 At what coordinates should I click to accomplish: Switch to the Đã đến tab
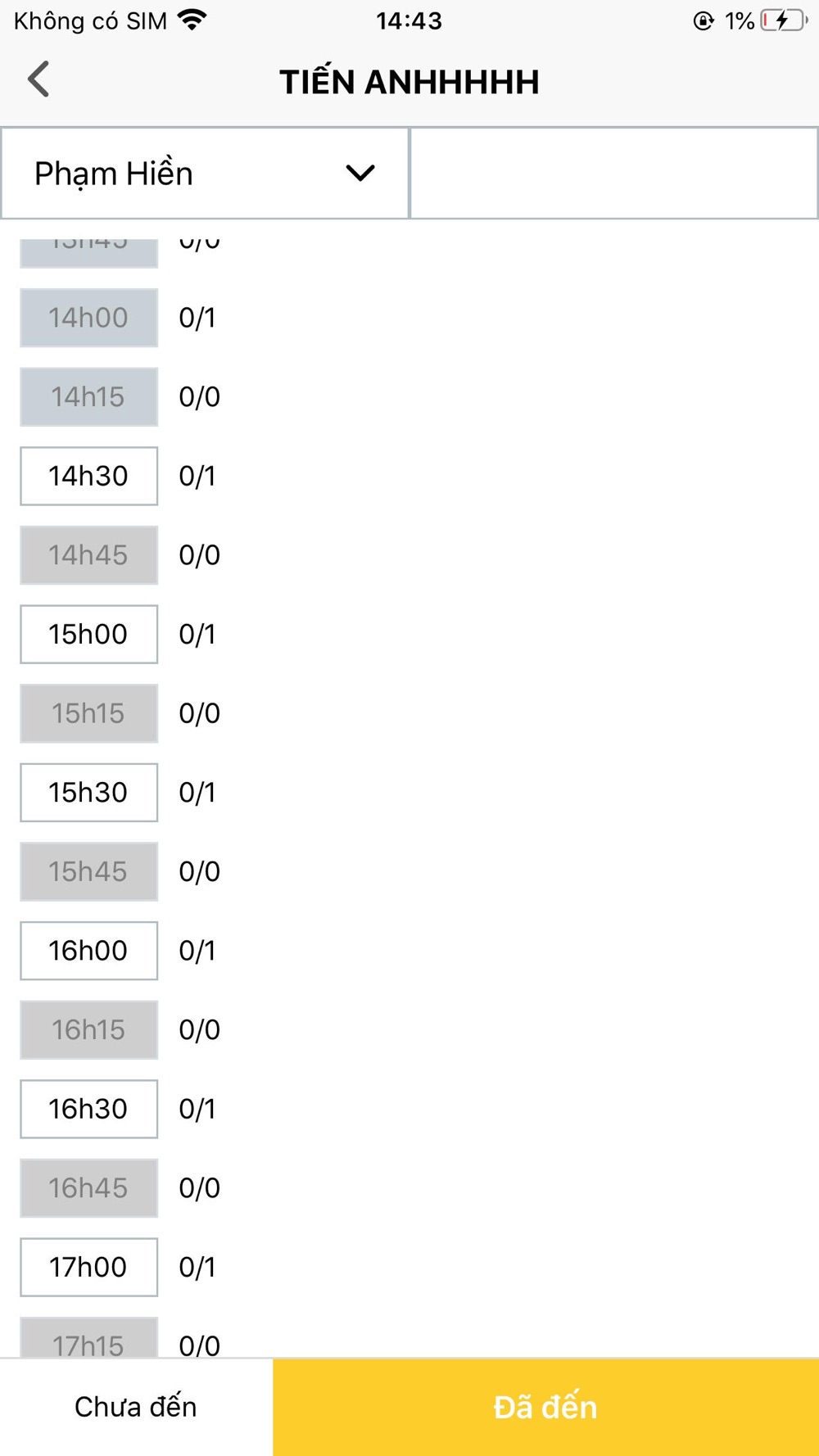click(545, 1407)
